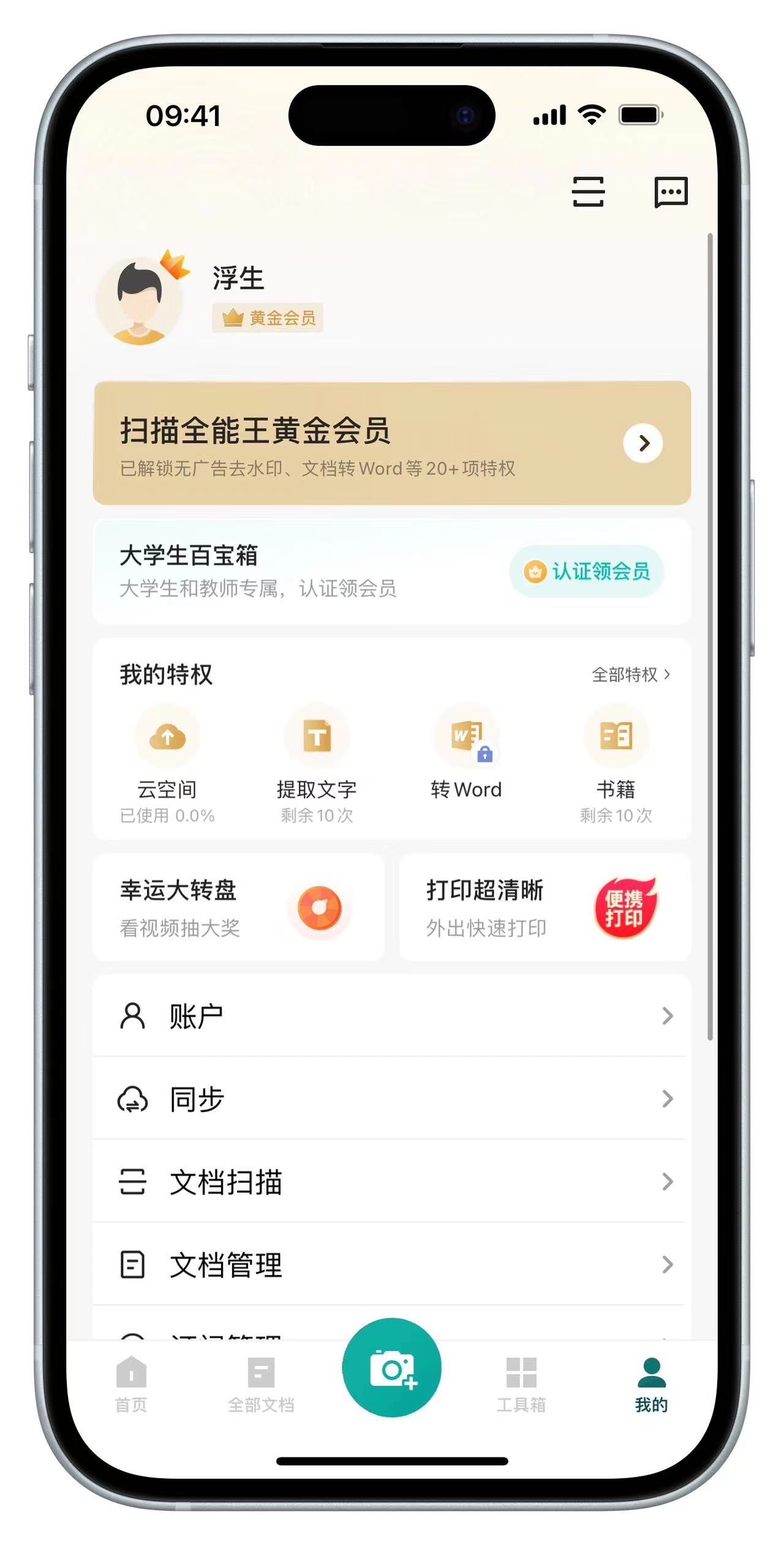
Task: Open the scan icon in top bar
Action: [587, 192]
